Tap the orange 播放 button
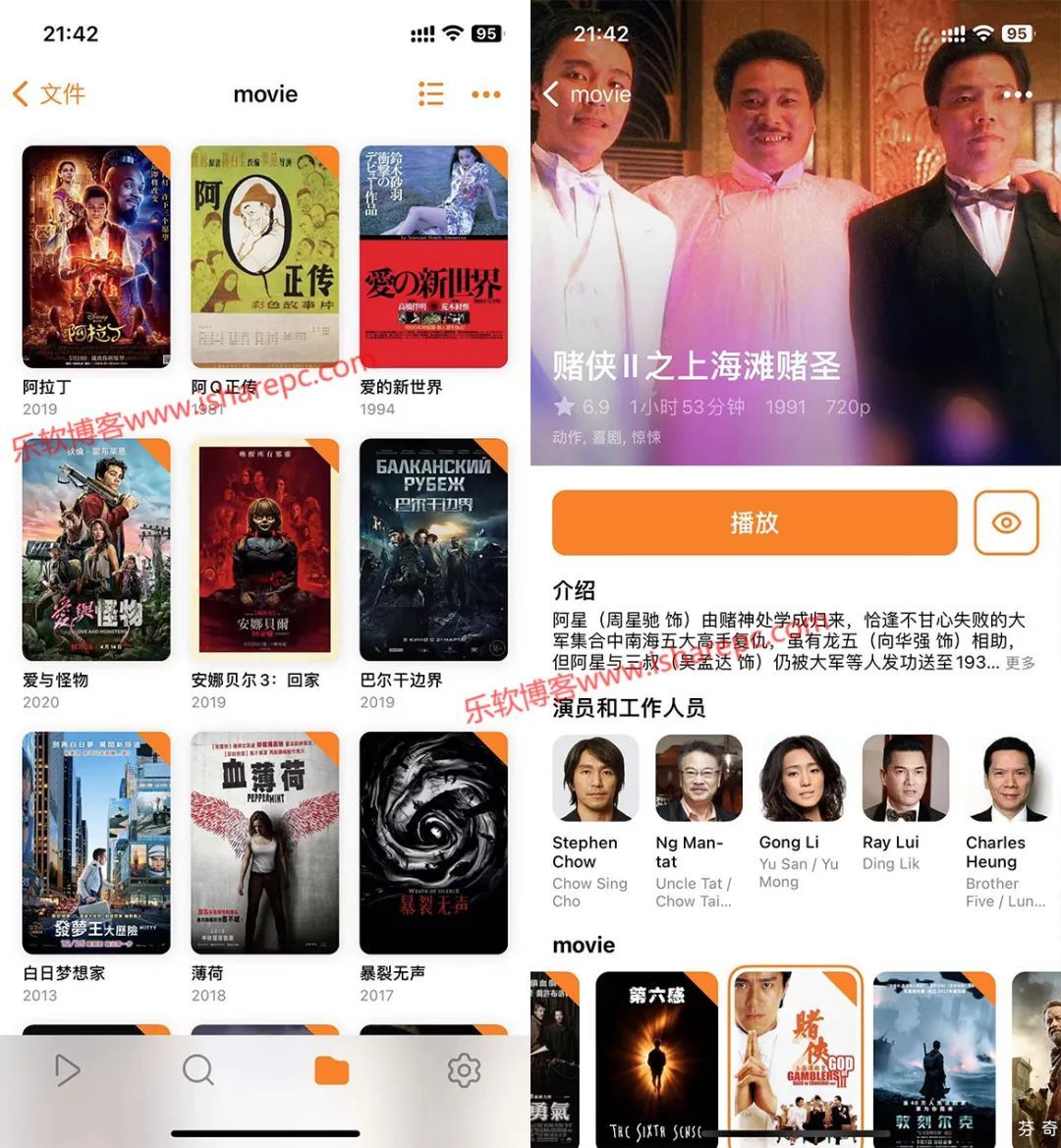The height and width of the screenshot is (1148, 1061). point(754,522)
